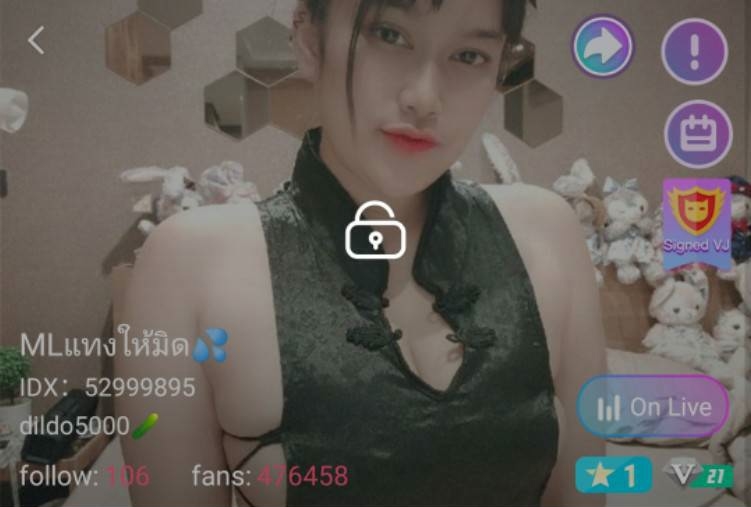Share this streamer's profile

603,47
